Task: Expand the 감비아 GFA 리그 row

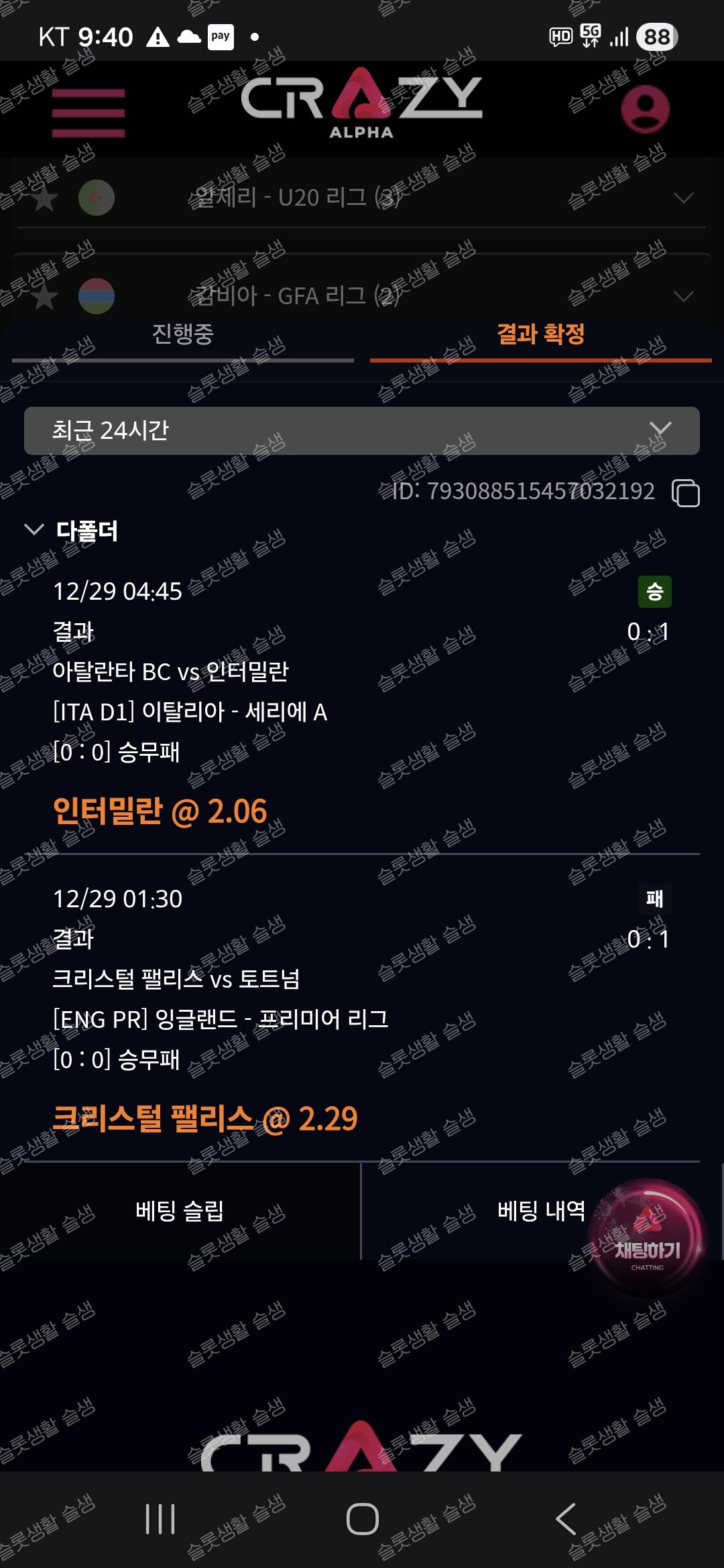Action: coord(682,296)
